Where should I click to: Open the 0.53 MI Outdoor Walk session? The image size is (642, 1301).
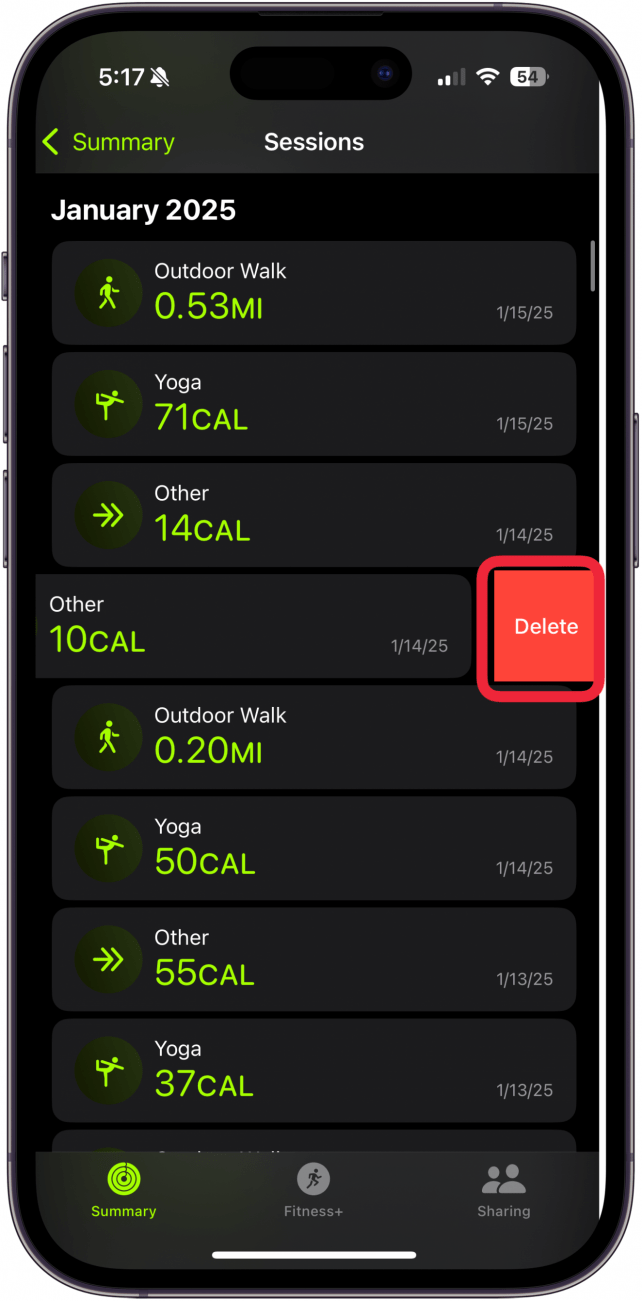[x=313, y=294]
